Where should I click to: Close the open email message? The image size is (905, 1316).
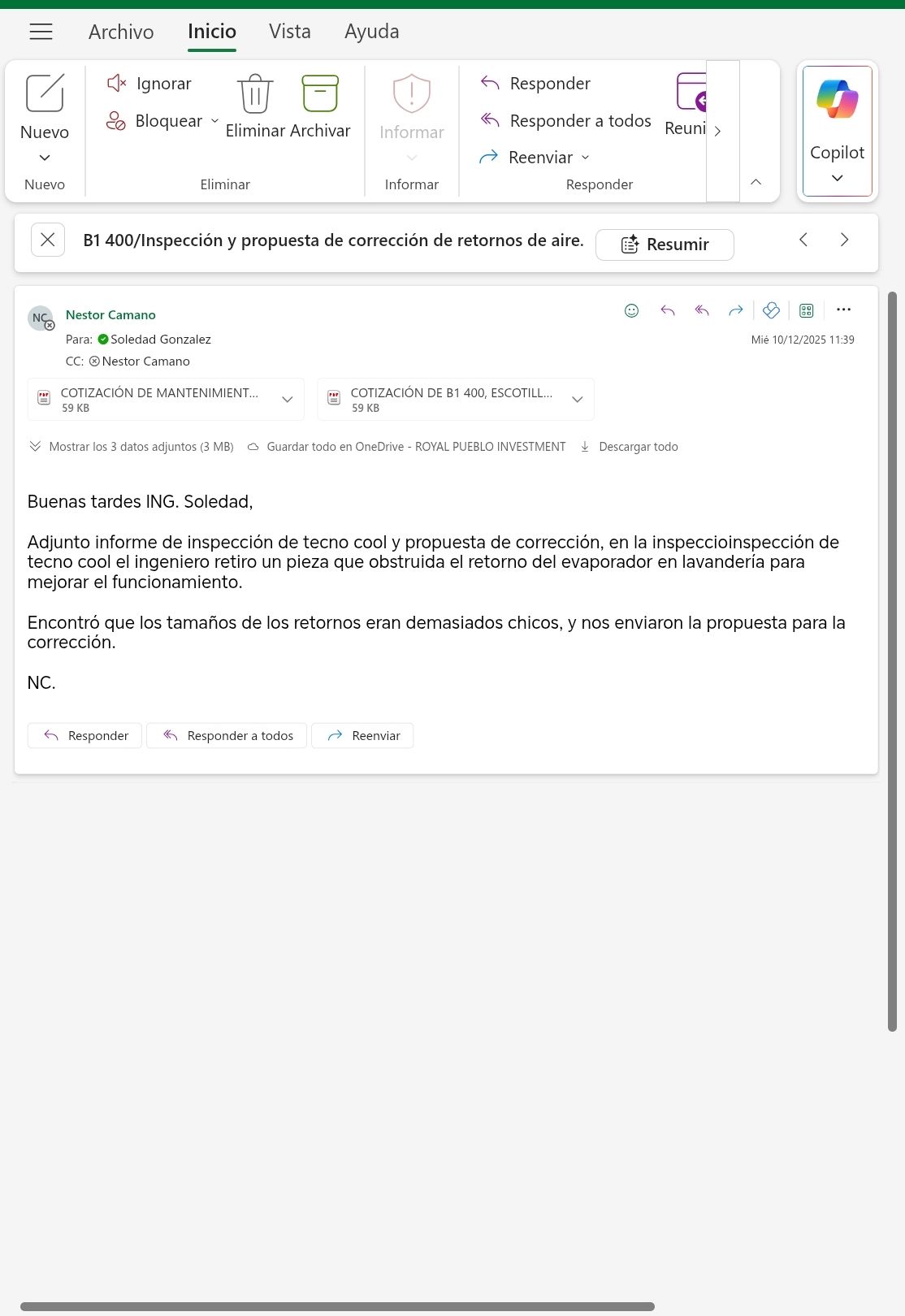point(48,240)
